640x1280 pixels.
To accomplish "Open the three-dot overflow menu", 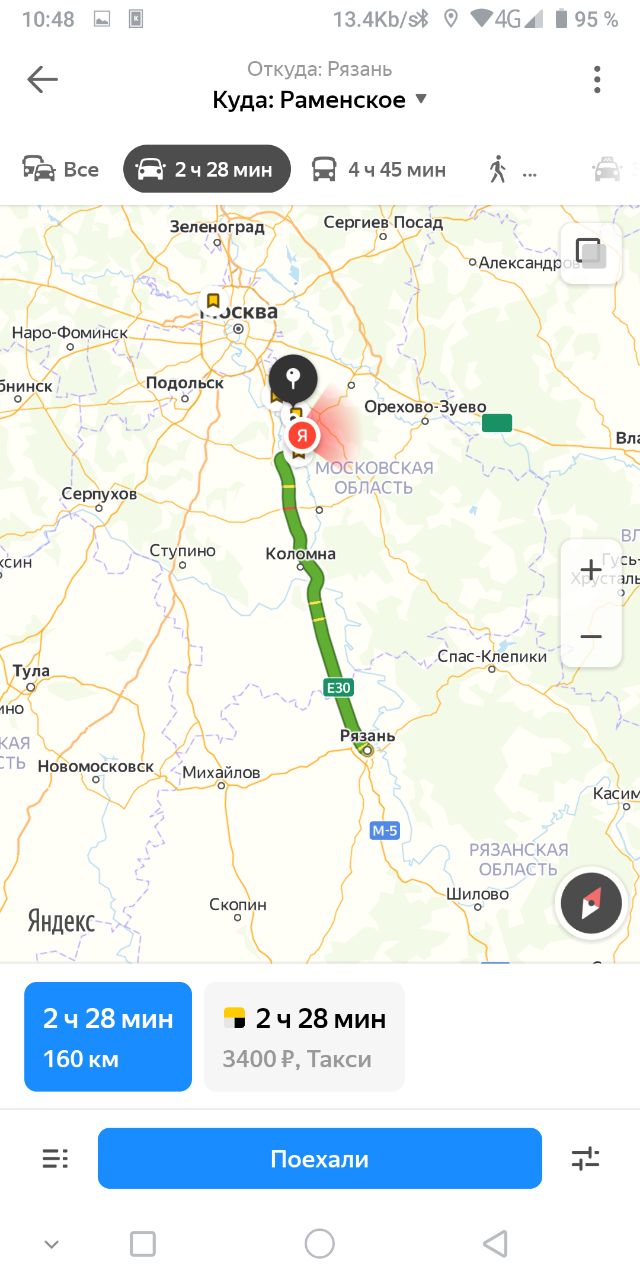I will (597, 80).
